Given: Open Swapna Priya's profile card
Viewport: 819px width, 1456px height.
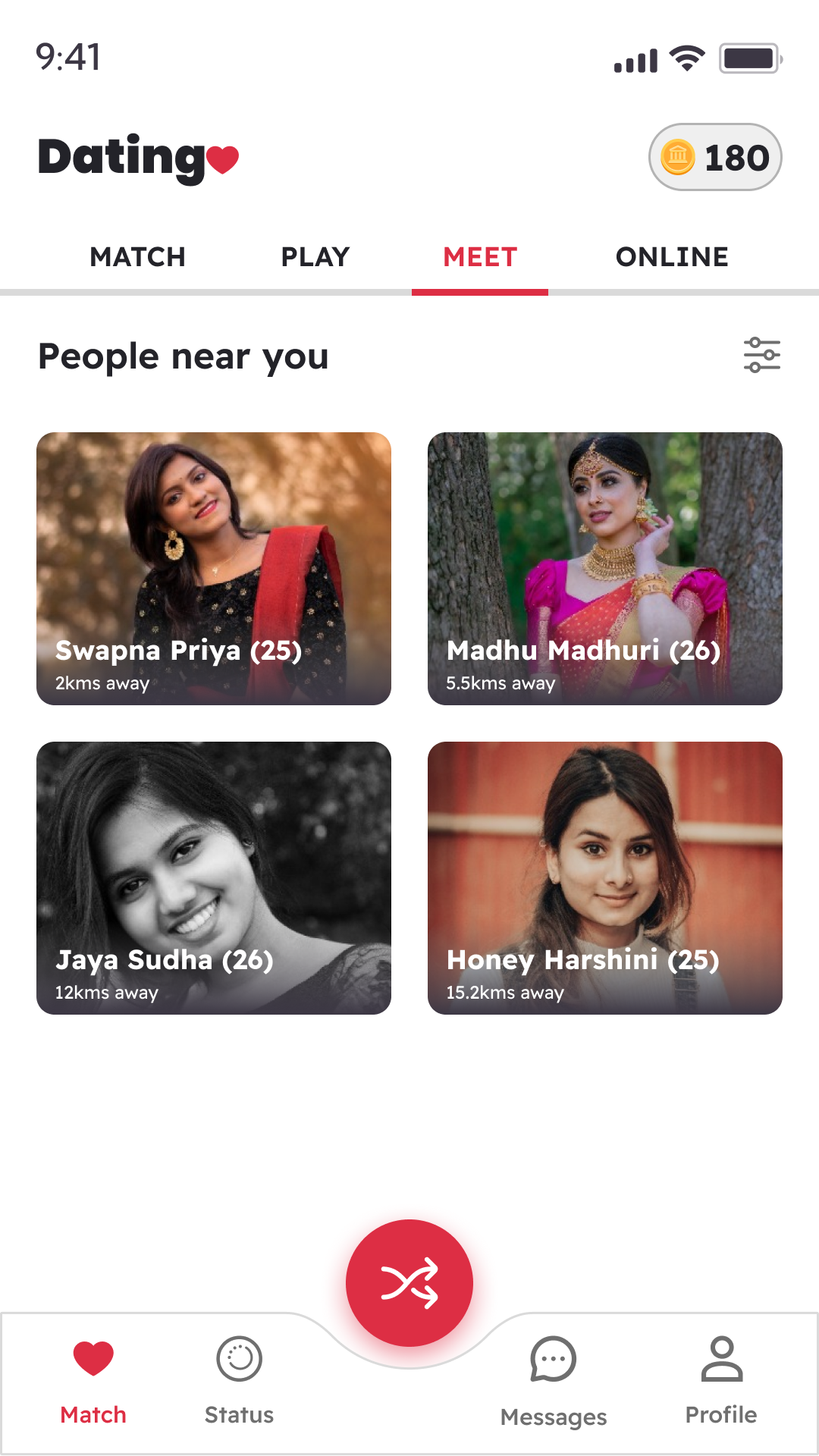Looking at the screenshot, I should (x=215, y=569).
